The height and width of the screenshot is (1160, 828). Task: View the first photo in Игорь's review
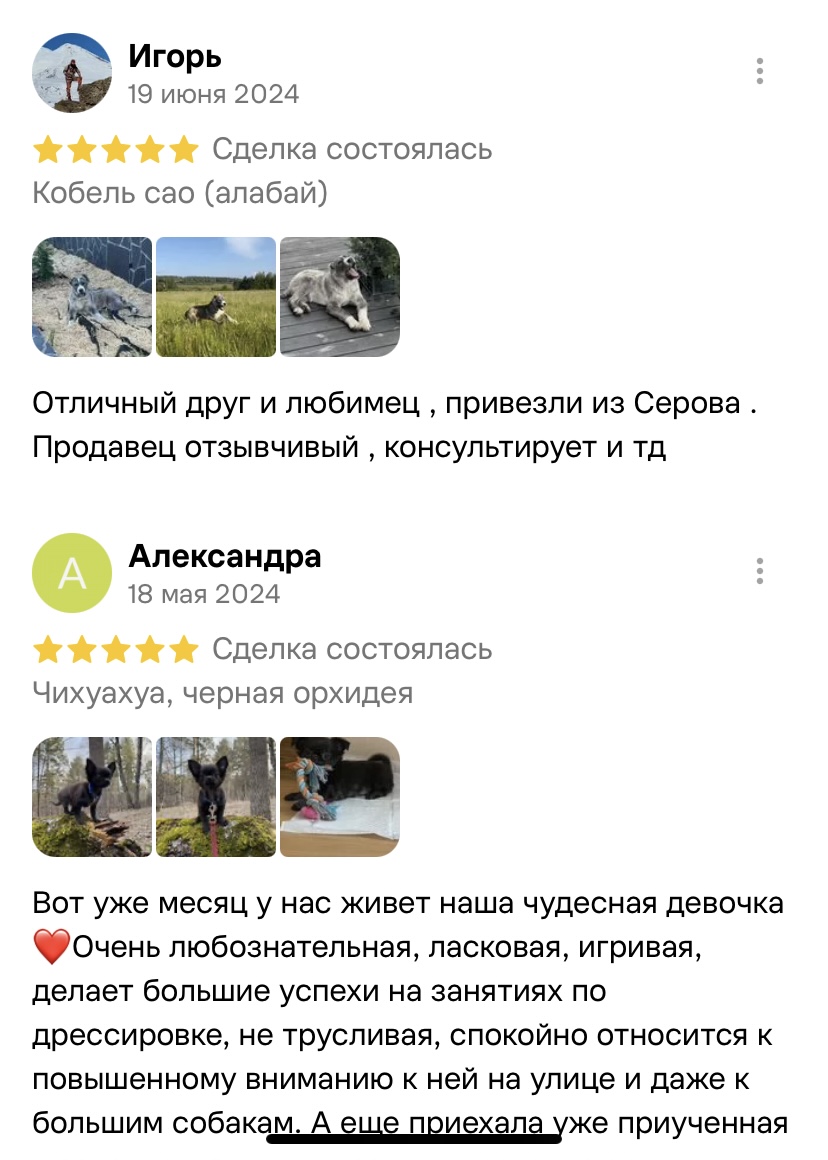pos(92,297)
